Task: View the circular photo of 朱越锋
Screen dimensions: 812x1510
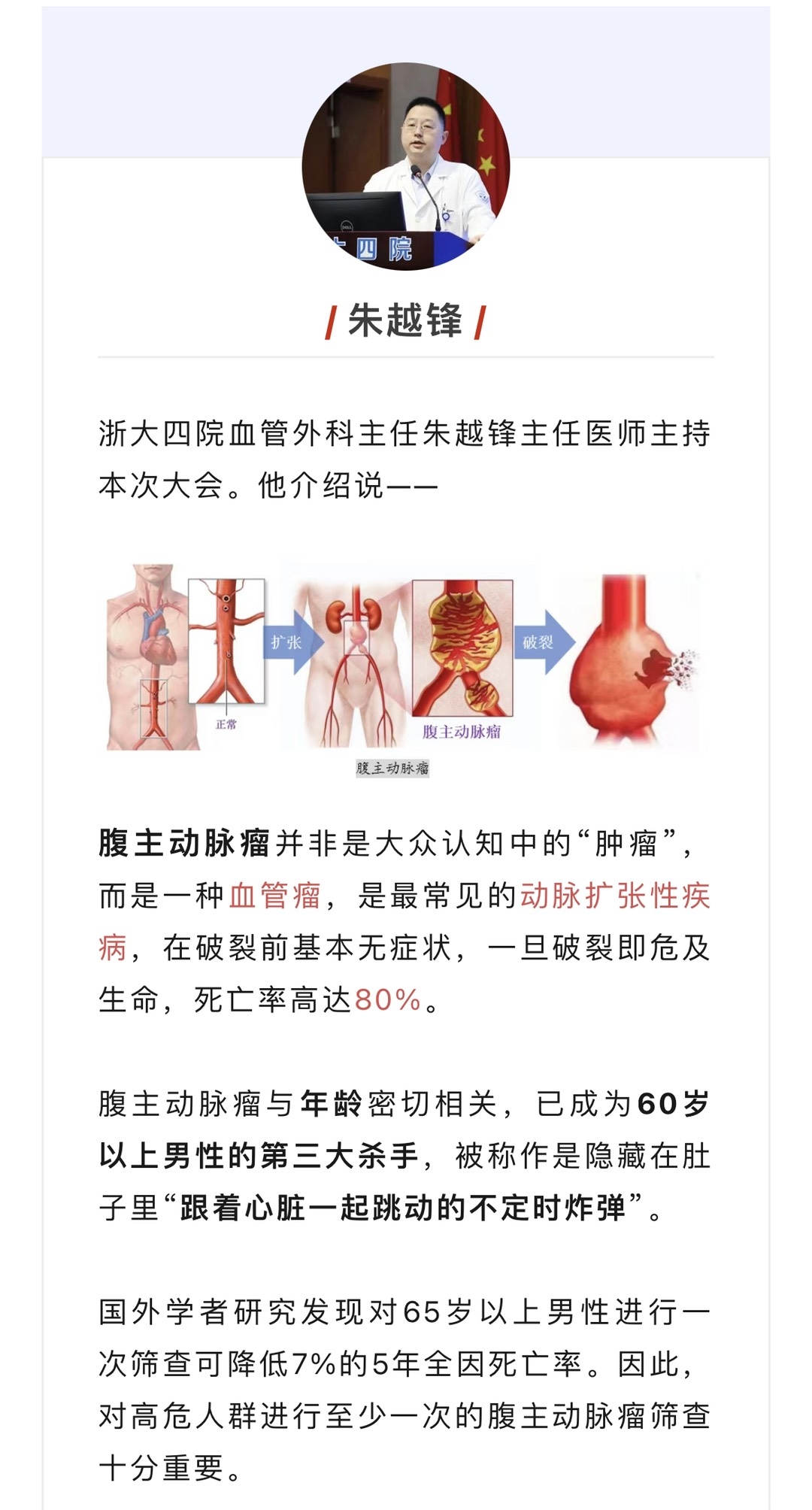Action: pyautogui.click(x=406, y=166)
